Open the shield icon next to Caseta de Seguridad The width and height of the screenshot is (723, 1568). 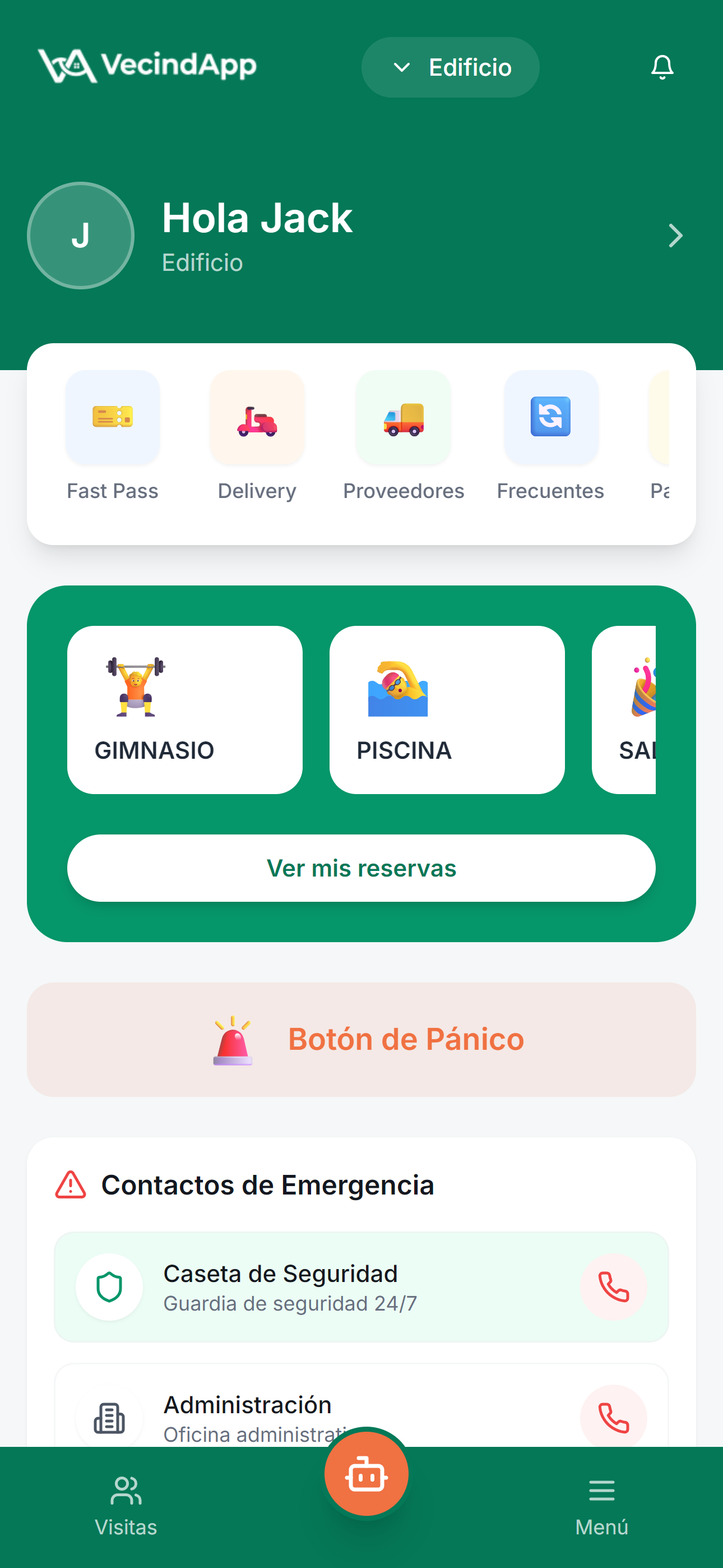(109, 1287)
